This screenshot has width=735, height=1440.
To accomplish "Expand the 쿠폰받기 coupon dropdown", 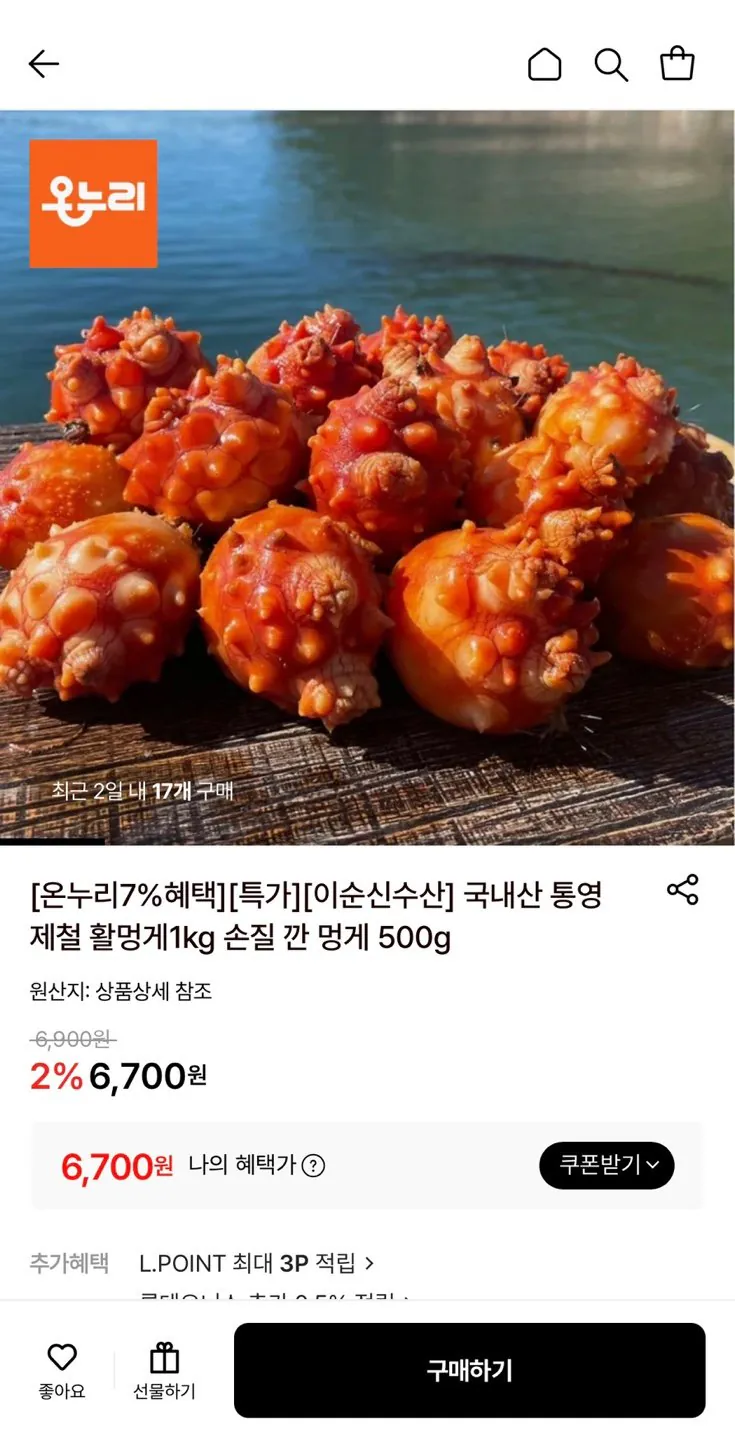I will [x=607, y=1165].
